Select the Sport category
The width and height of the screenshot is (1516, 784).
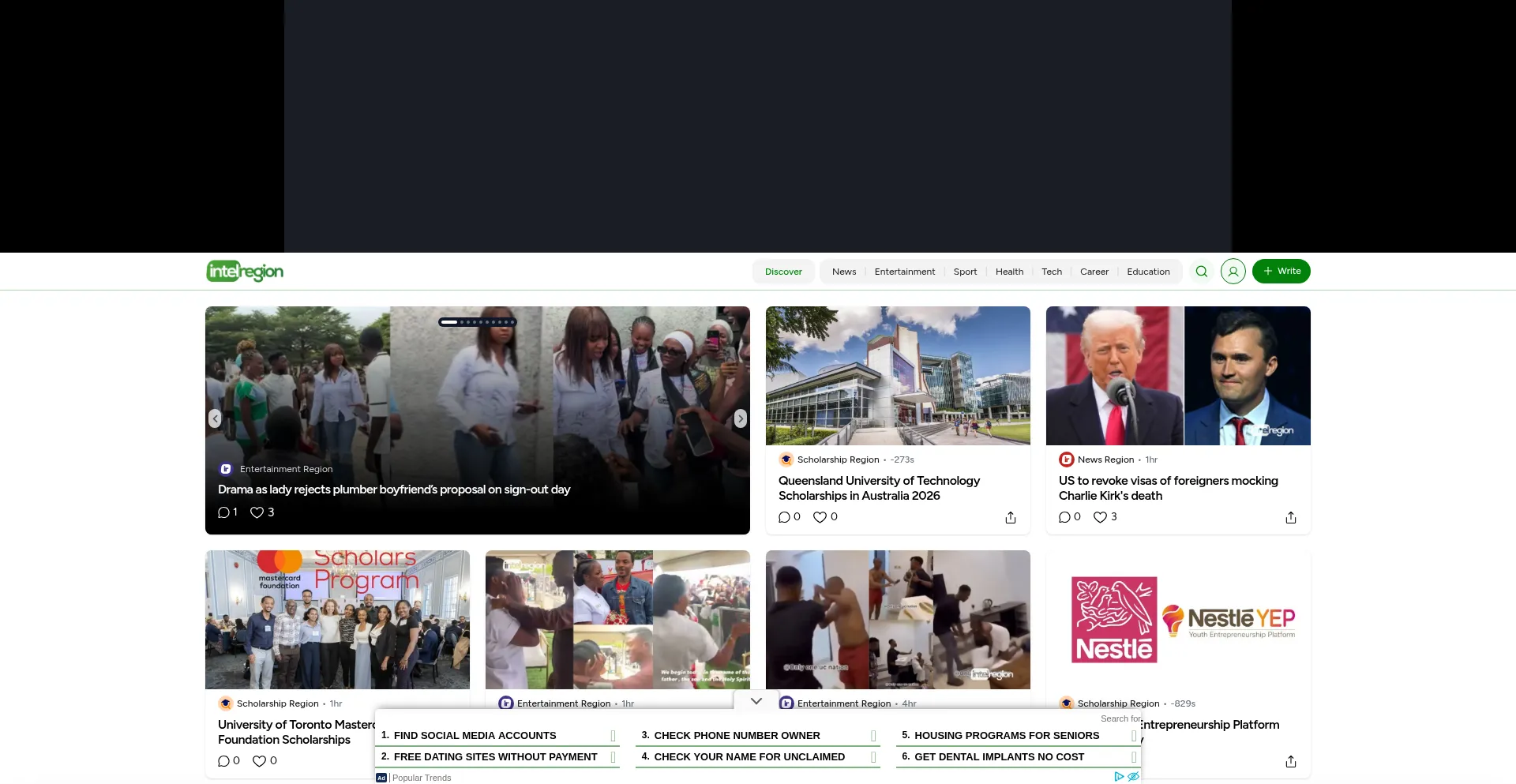(965, 272)
